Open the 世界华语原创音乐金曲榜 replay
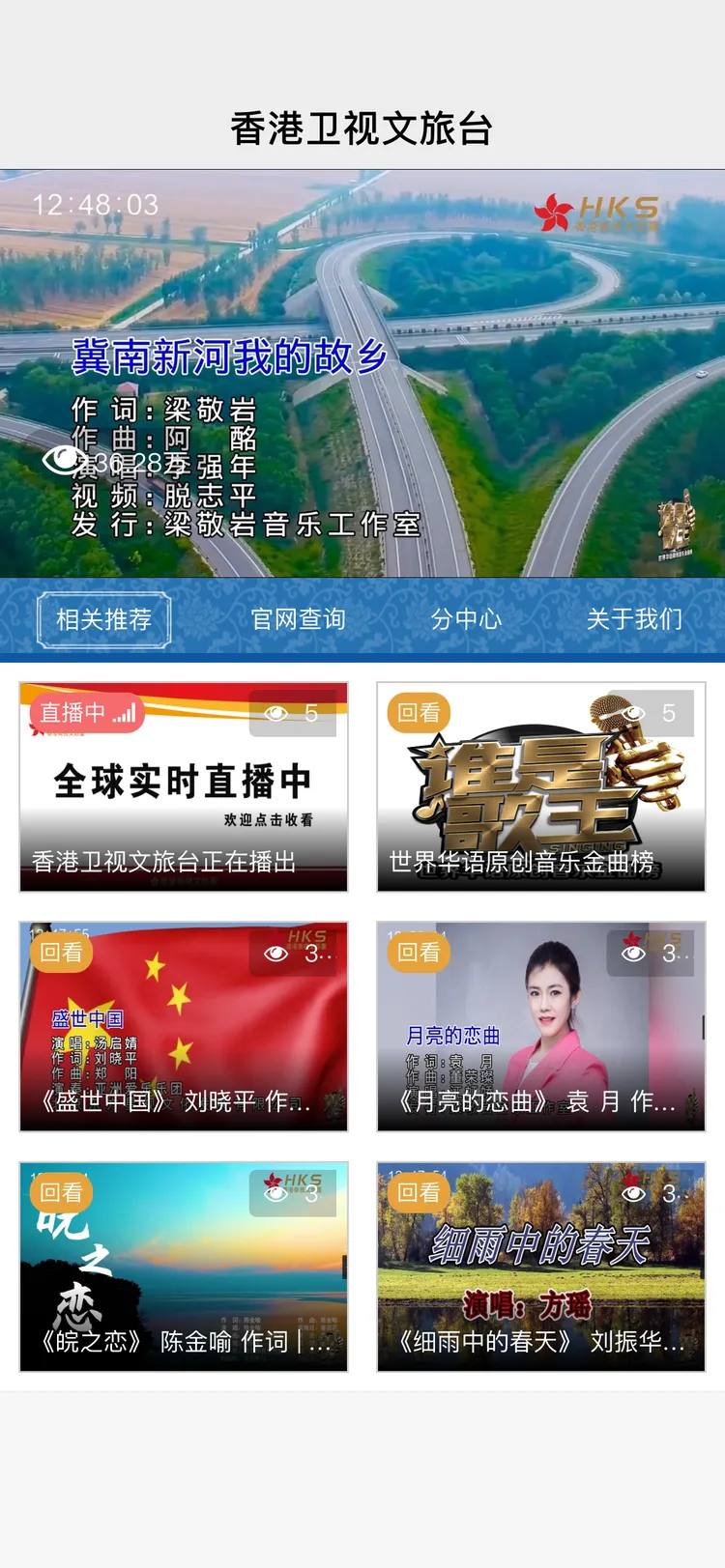This screenshot has height=1568, width=725. point(541,786)
